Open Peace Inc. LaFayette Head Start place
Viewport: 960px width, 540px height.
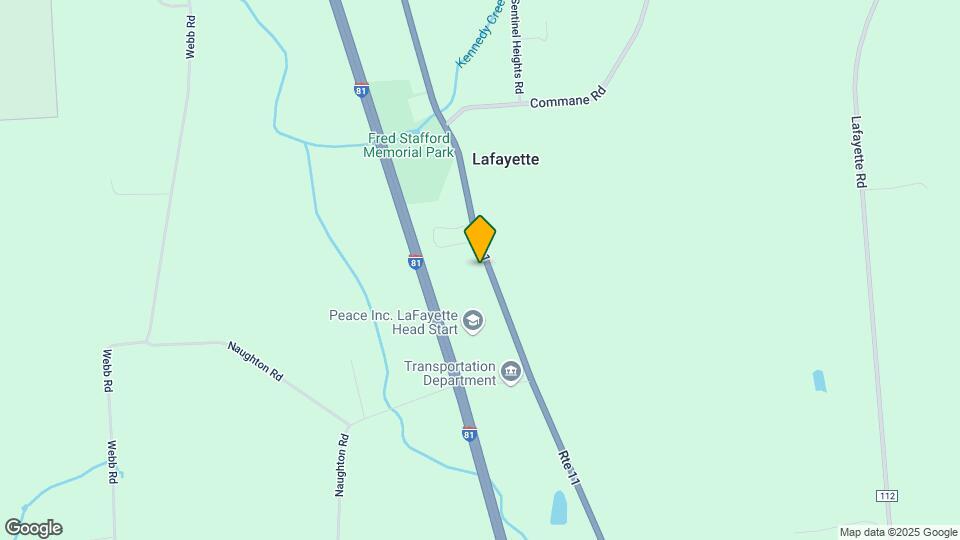[473, 322]
